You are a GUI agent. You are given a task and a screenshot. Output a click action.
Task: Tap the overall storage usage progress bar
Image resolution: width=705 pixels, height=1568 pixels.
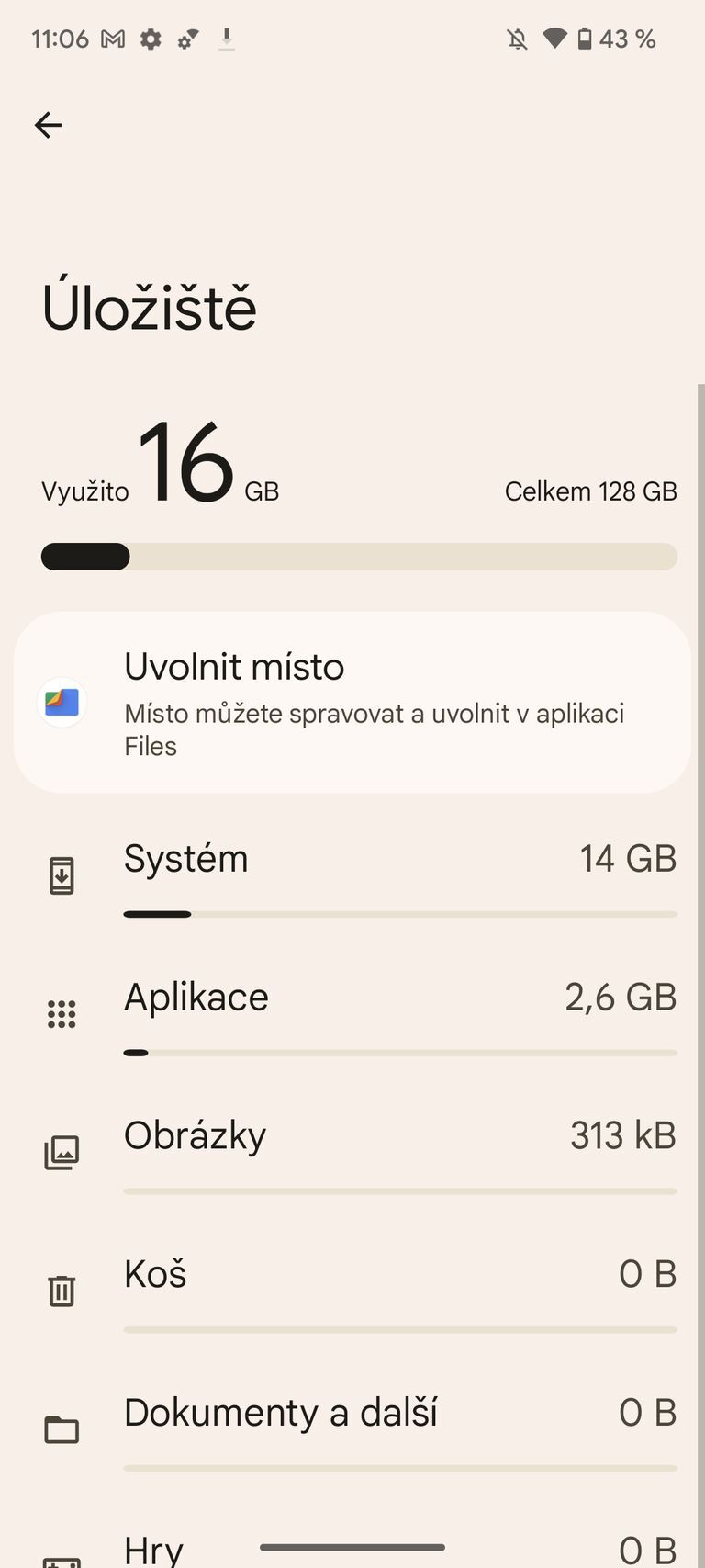click(x=358, y=557)
